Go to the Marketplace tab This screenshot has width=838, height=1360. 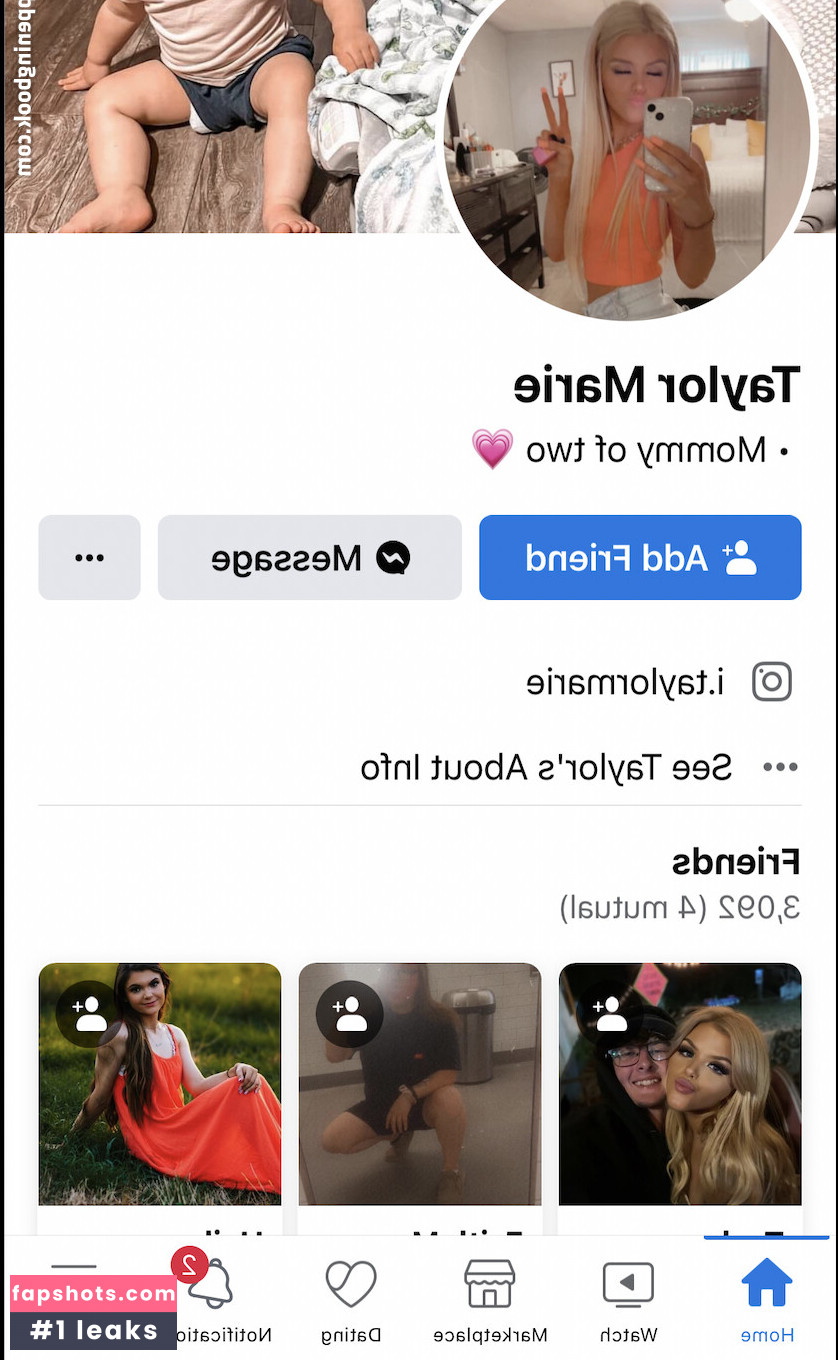[x=490, y=1300]
